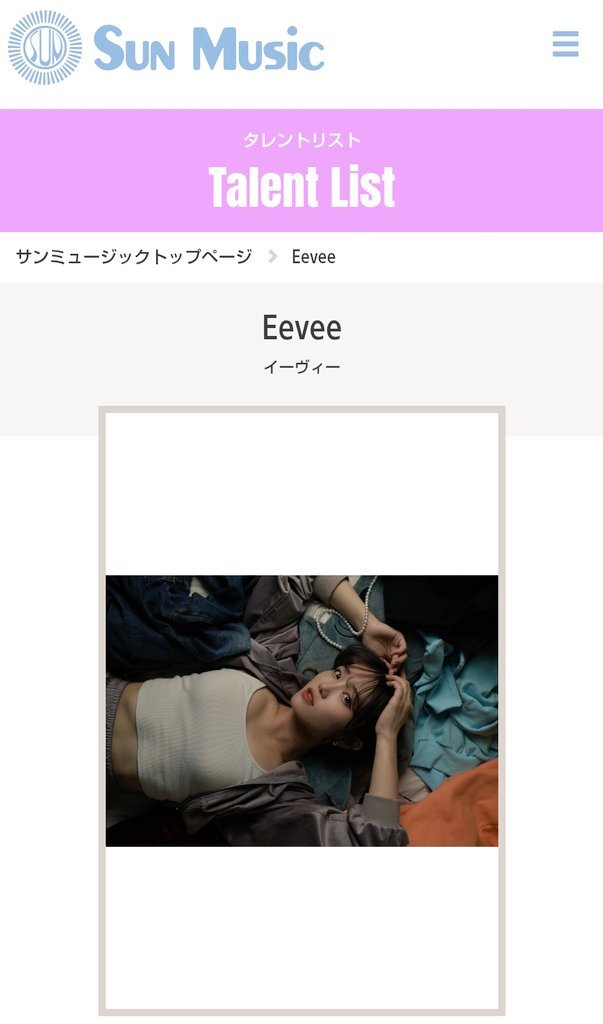The width and height of the screenshot is (603, 1024).
Task: Open the hamburger menu
Action: point(565,44)
